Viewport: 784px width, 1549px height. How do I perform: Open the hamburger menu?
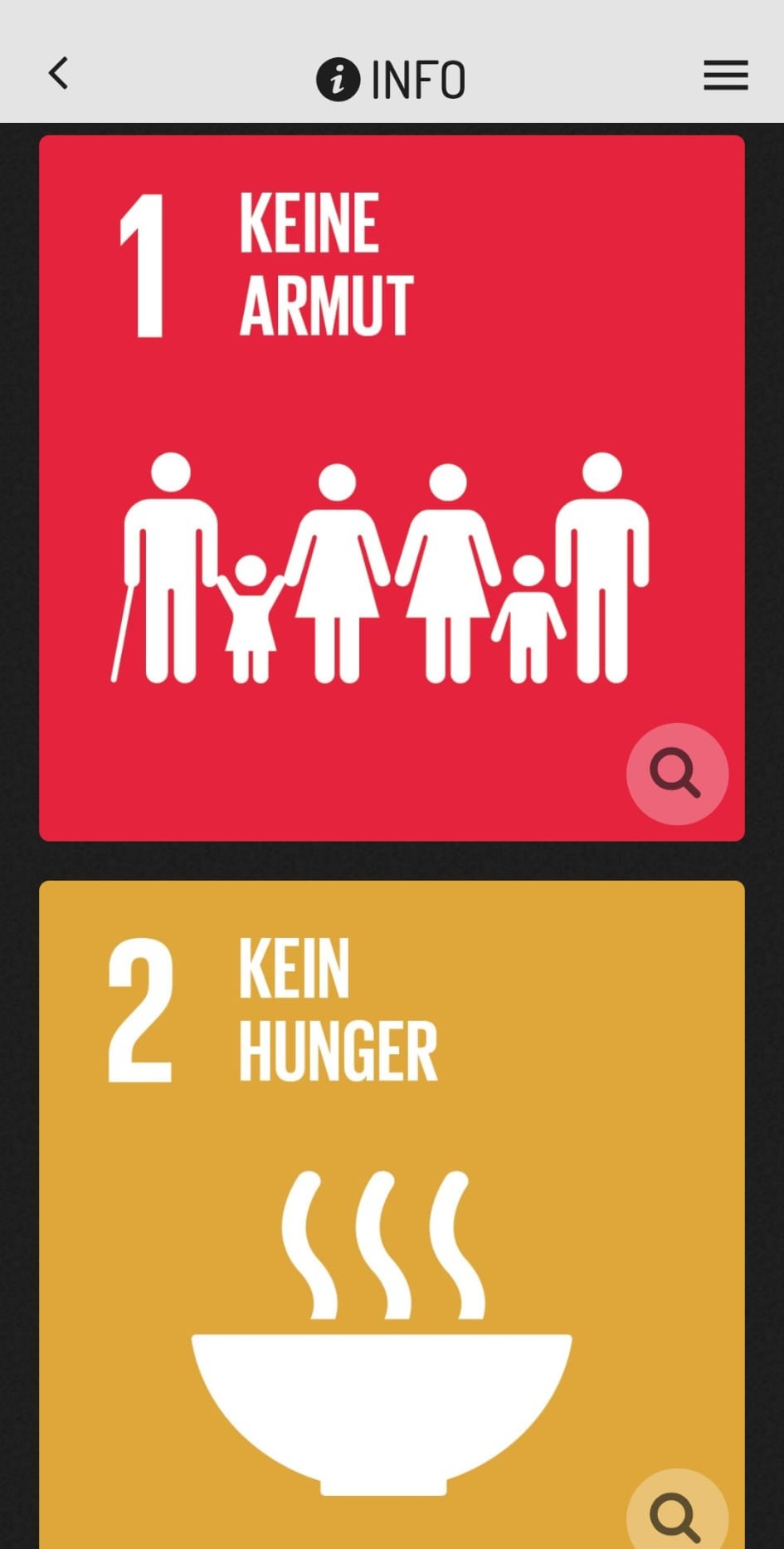point(725,76)
